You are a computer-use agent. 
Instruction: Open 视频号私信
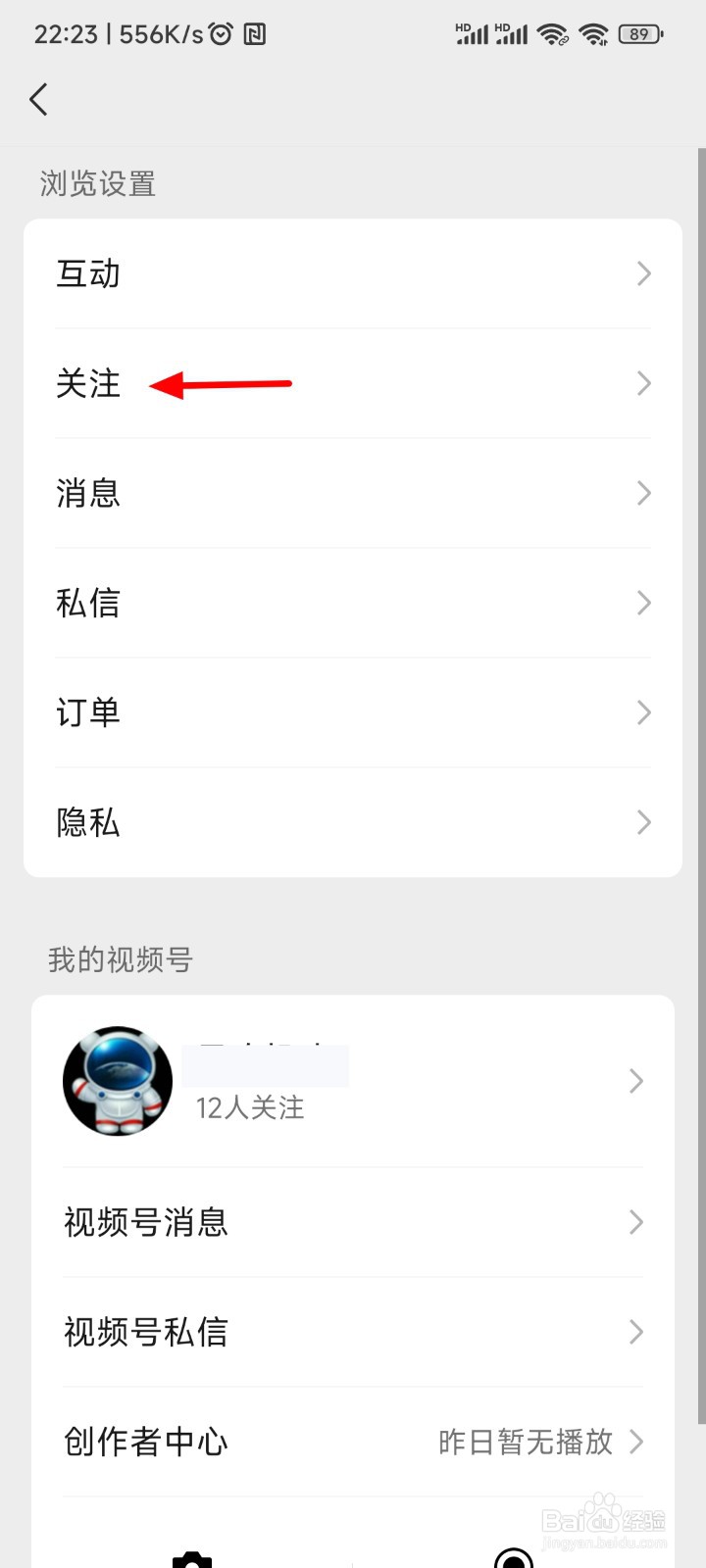point(353,1332)
